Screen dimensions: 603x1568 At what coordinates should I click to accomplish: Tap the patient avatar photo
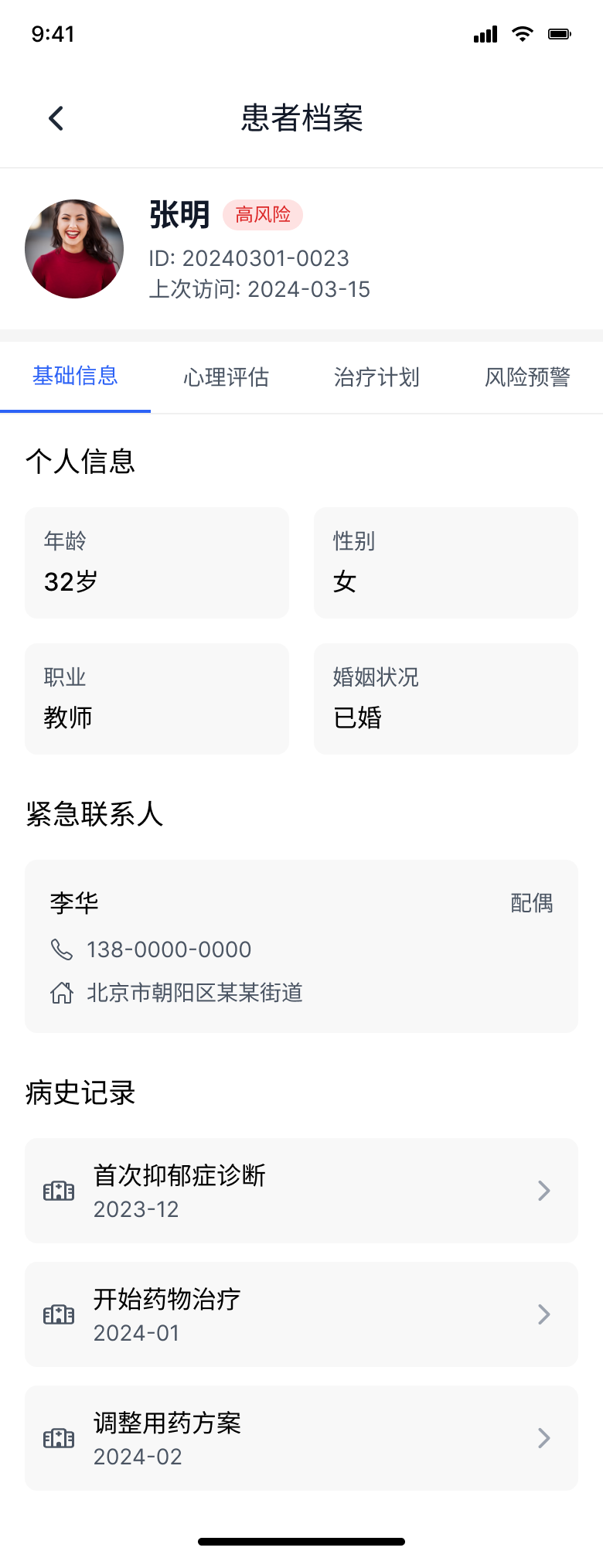coord(73,248)
